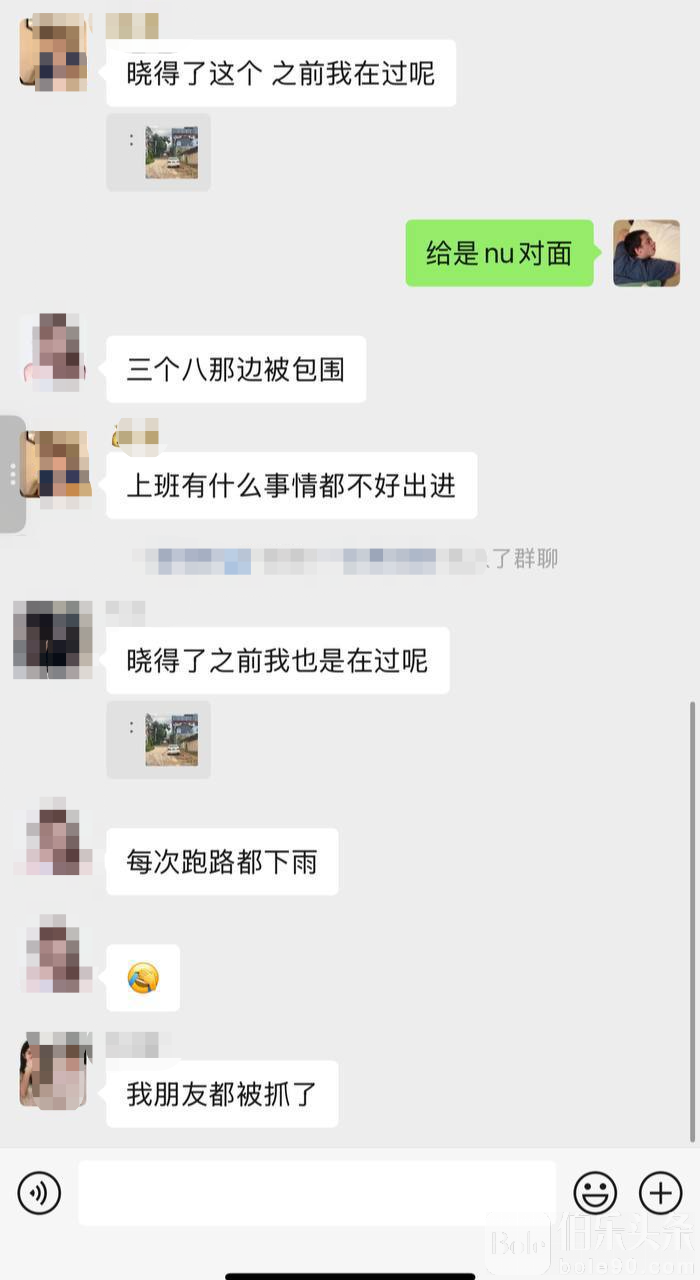700x1280 pixels.
Task: Open avatar of sender of 三个八那边被包围
Action: [x=53, y=349]
